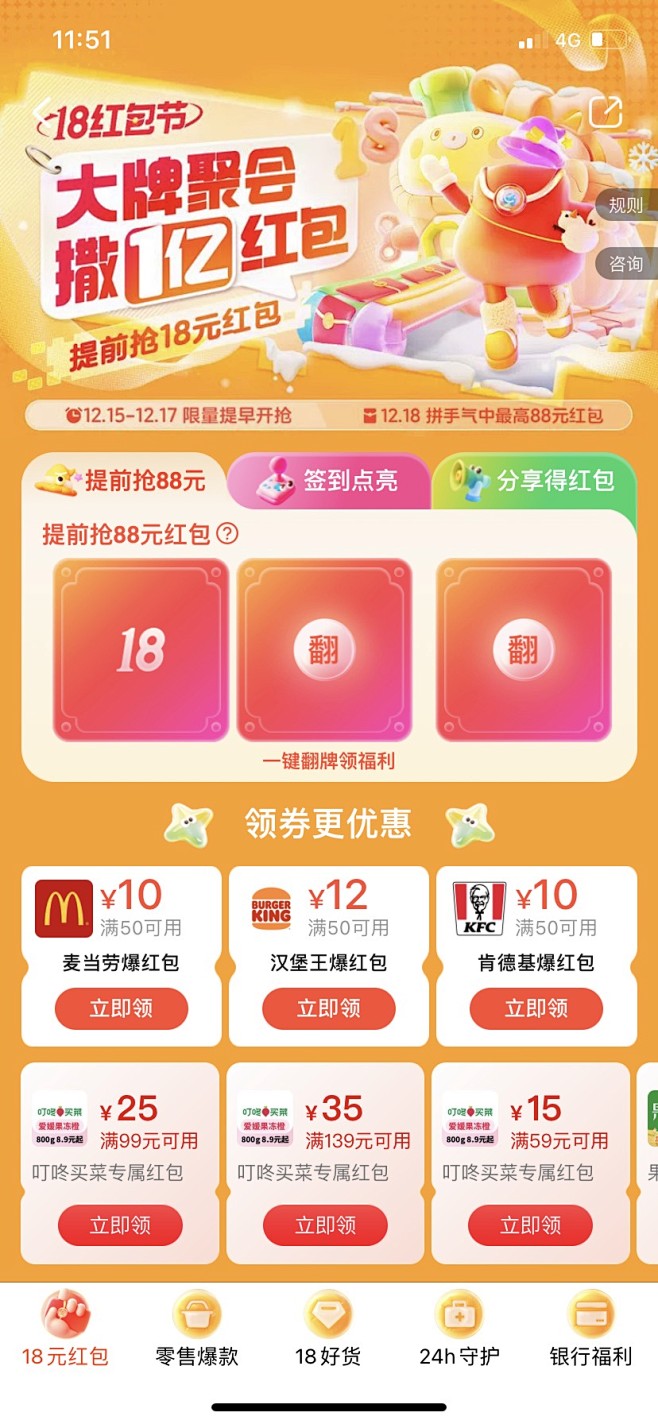Claim the ¥35 叮咚买菜 red packet

click(x=325, y=1225)
